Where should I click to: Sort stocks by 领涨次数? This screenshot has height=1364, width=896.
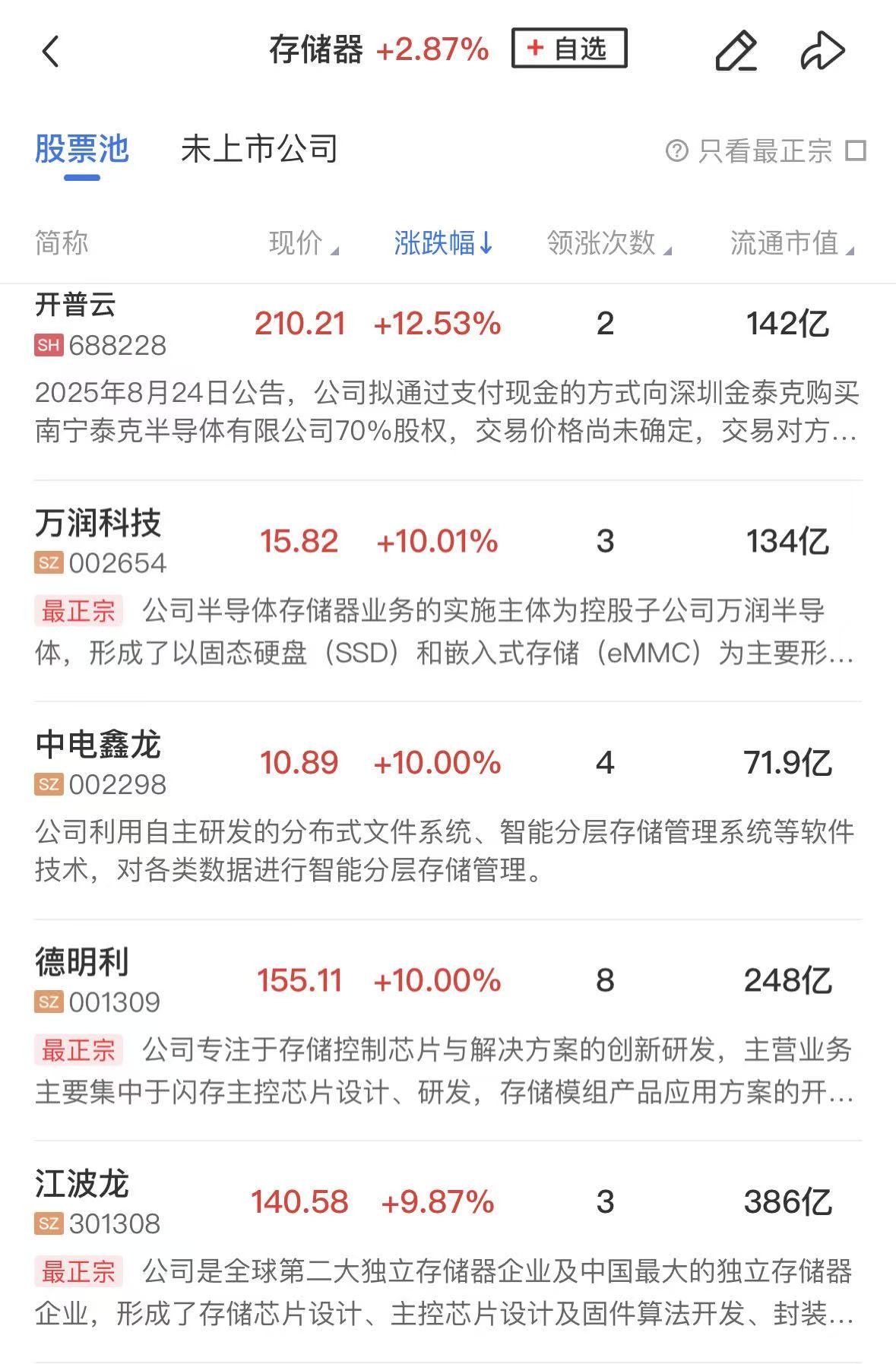point(608,243)
